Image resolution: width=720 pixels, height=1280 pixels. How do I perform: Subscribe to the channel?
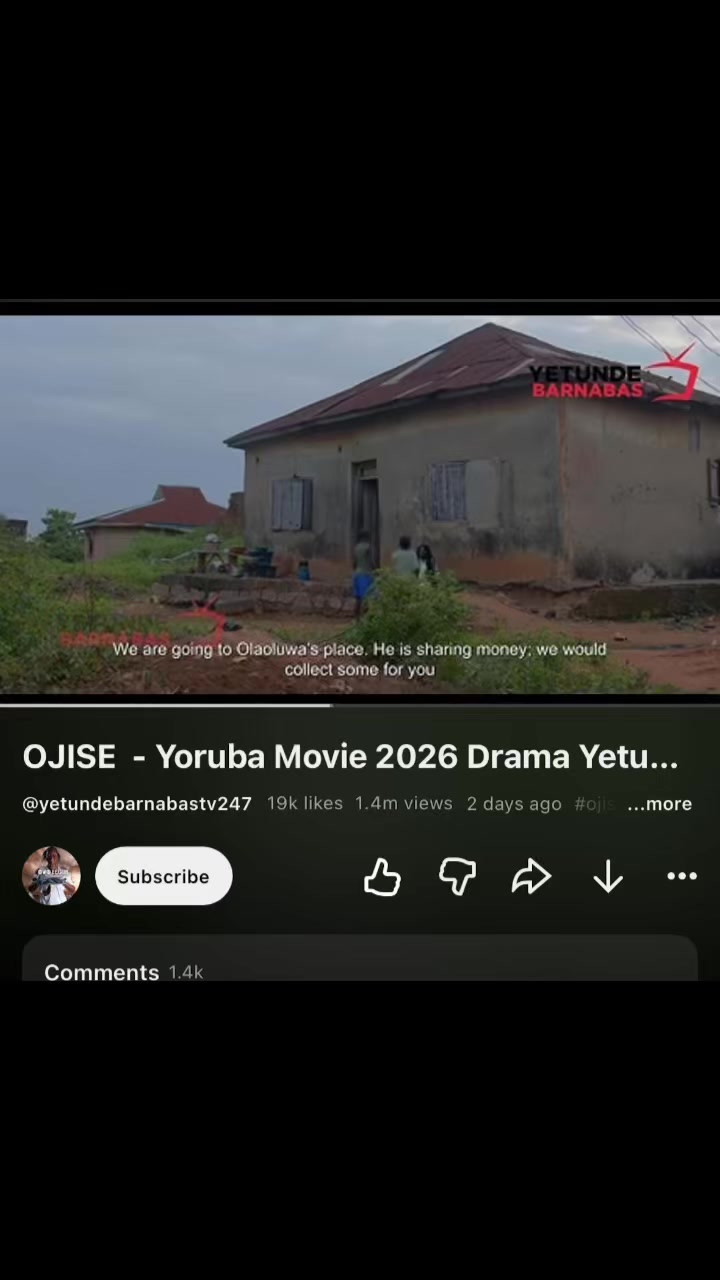(164, 876)
